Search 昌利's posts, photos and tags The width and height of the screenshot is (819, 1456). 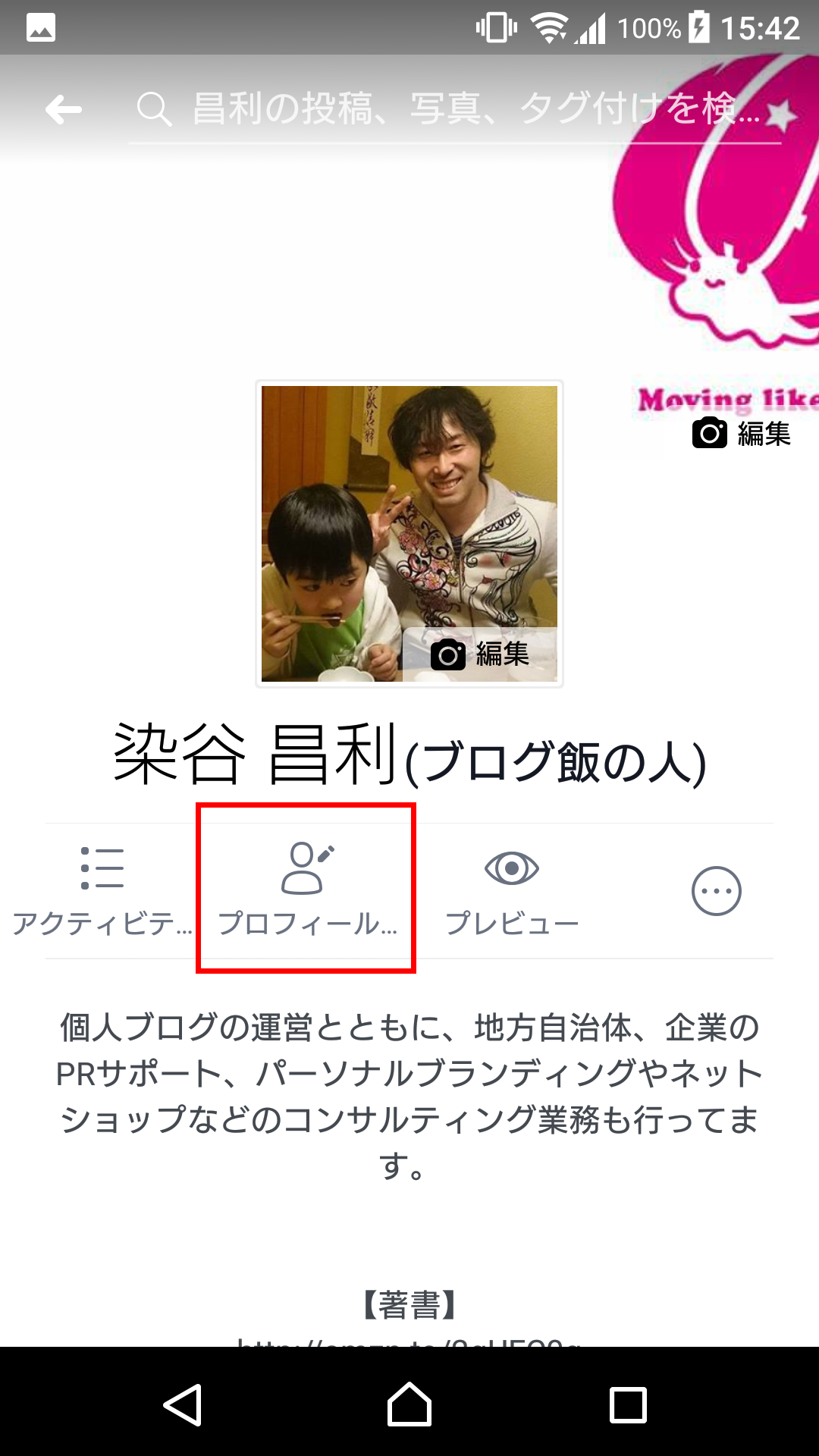click(455, 109)
